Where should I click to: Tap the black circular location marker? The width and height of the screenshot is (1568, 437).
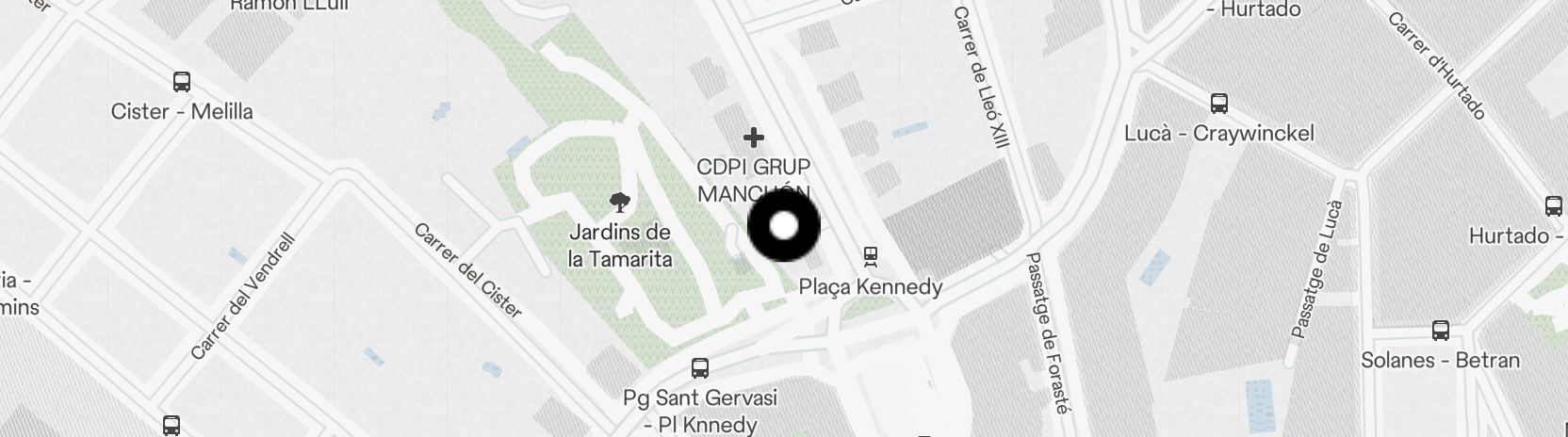(x=784, y=226)
